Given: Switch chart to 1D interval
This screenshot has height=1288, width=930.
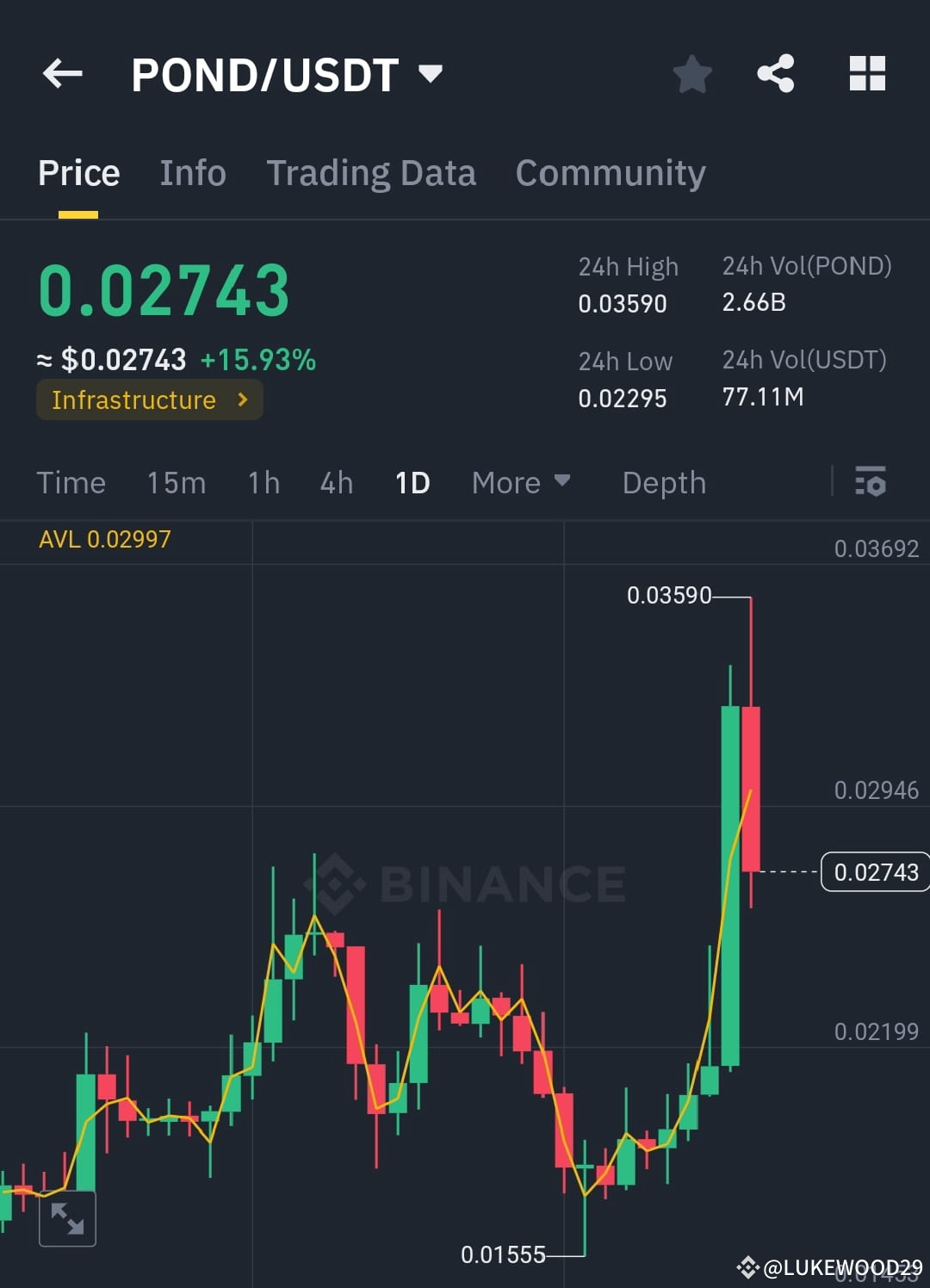Looking at the screenshot, I should [x=412, y=483].
